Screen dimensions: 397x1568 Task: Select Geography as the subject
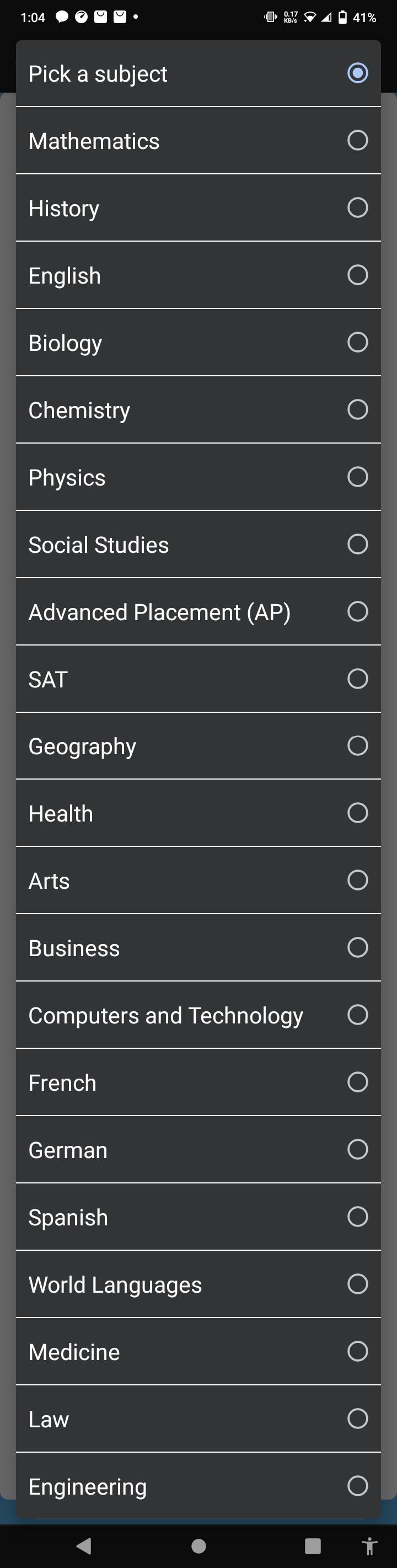click(x=198, y=745)
